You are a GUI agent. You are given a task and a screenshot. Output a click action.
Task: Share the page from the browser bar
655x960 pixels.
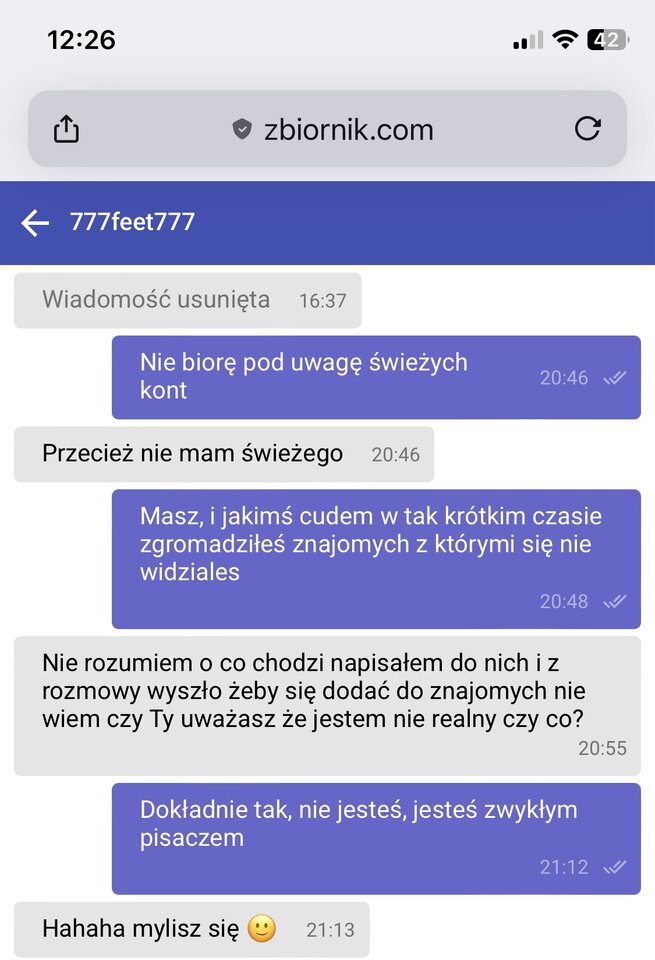pos(66,129)
